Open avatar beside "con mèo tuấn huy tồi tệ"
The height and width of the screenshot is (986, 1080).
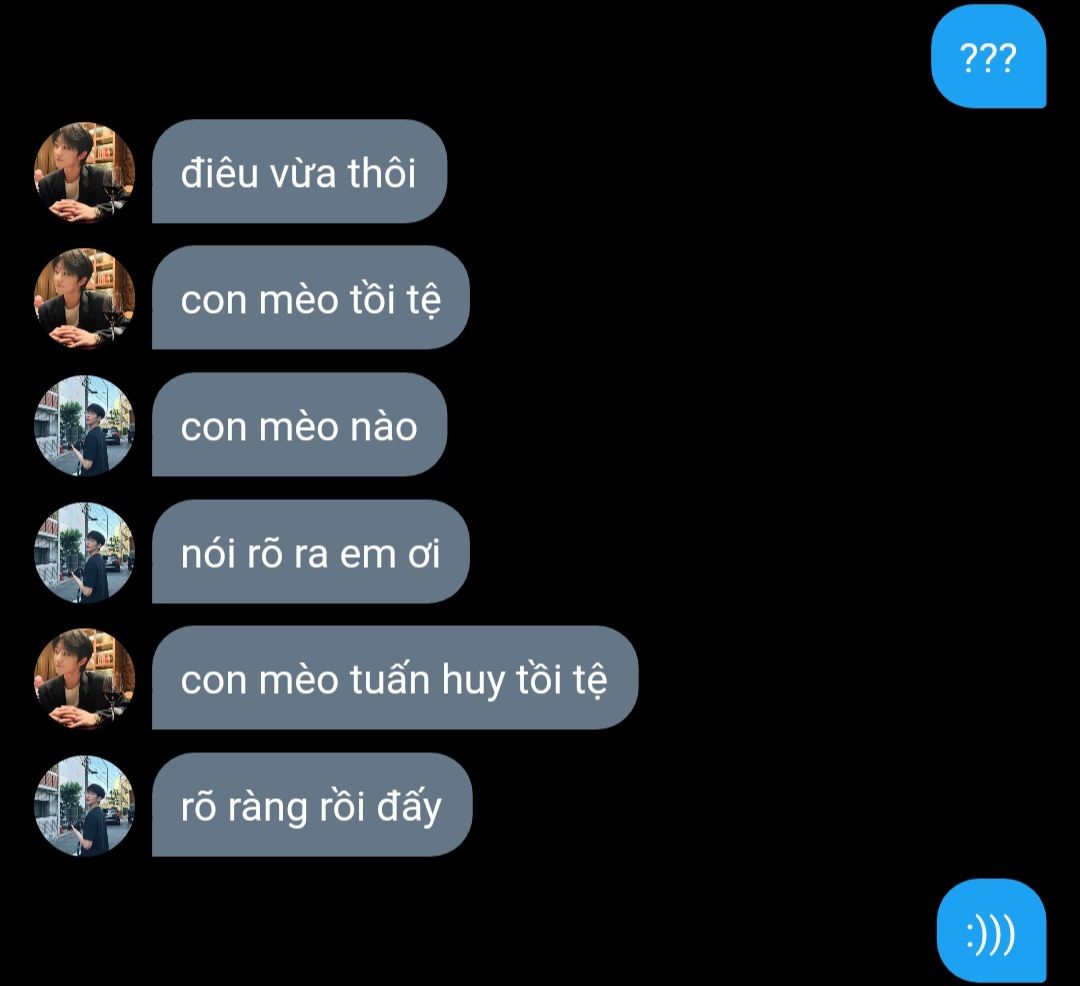point(84,678)
